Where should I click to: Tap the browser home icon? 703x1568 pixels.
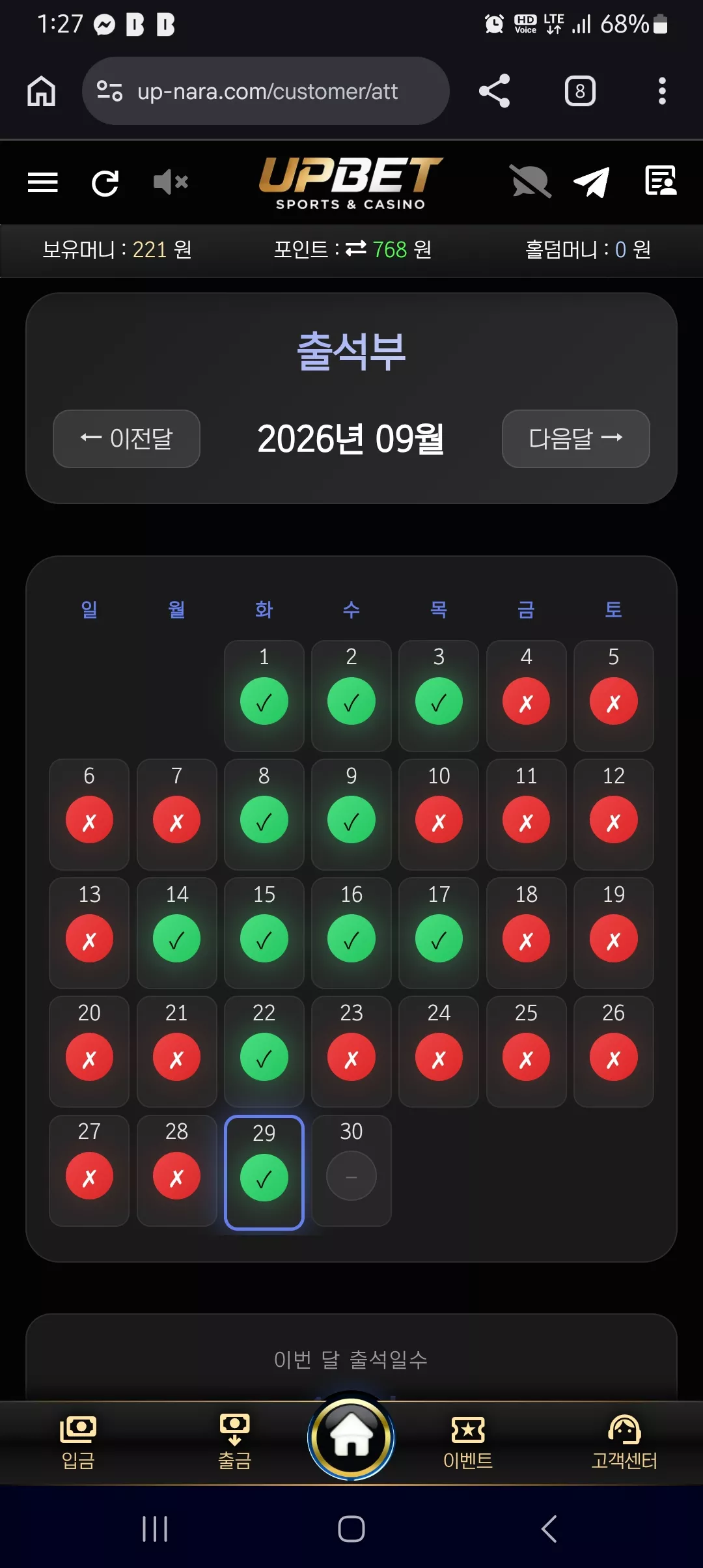(x=42, y=91)
